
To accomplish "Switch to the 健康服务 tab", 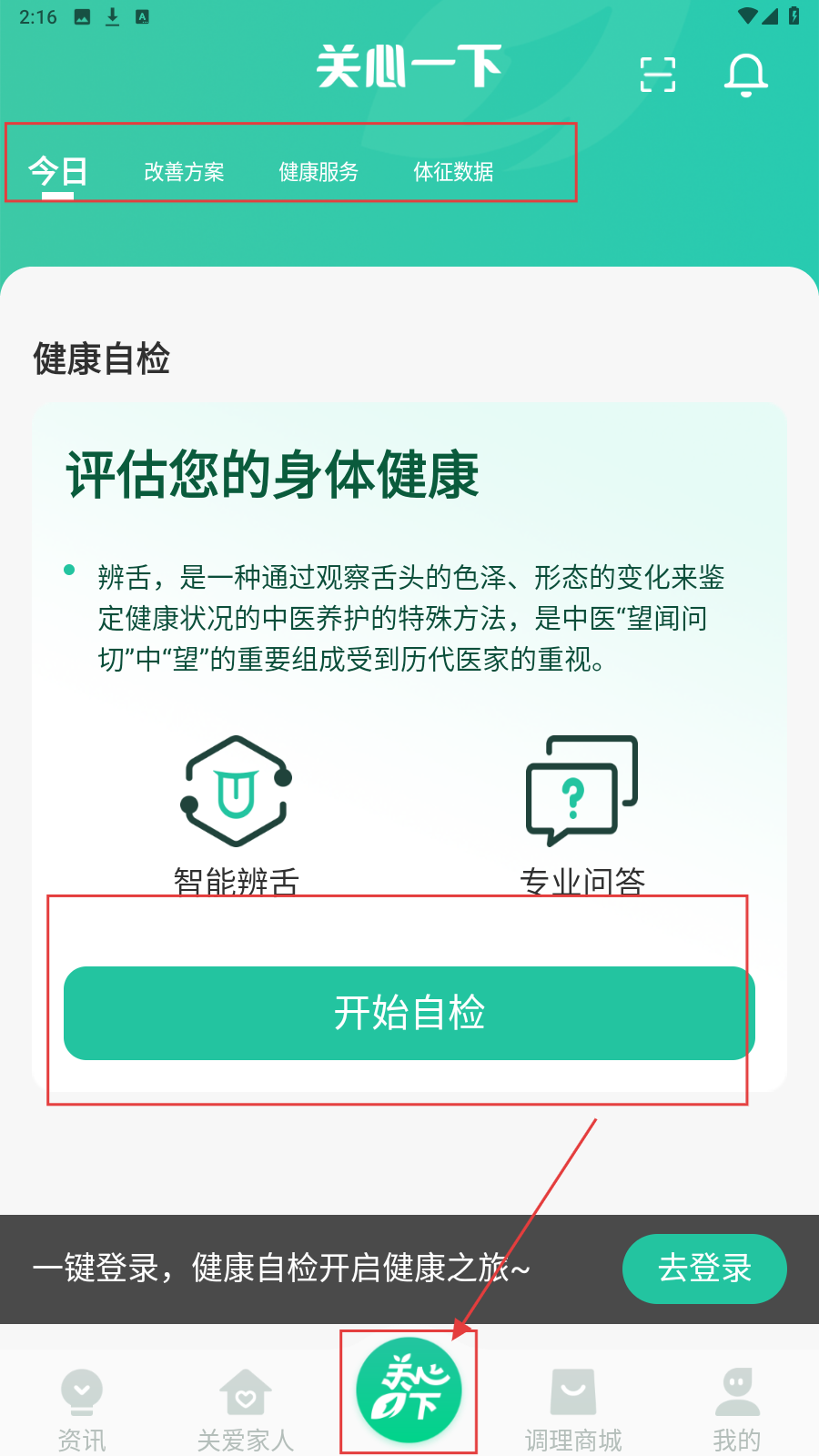I will [x=318, y=171].
